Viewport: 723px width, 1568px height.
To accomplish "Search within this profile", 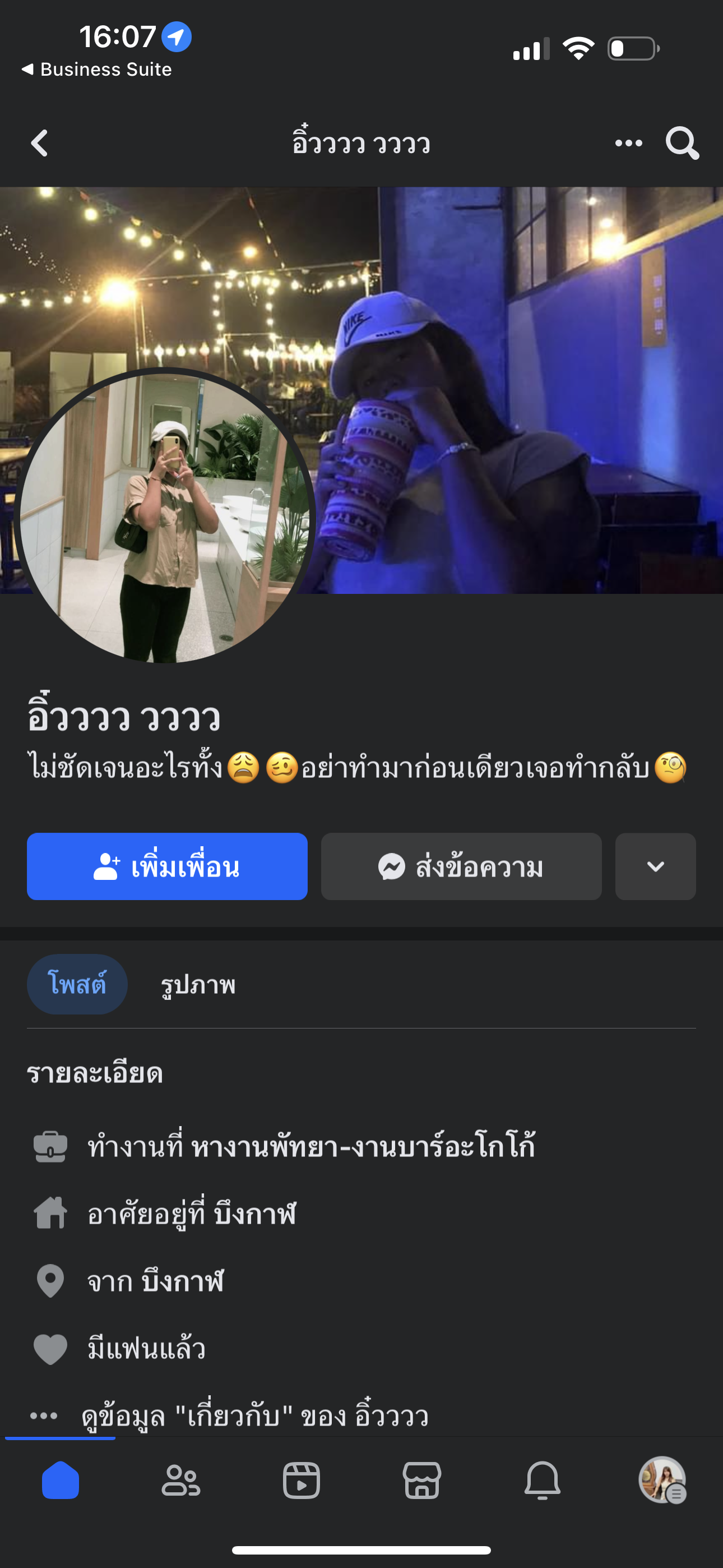I will tap(682, 144).
